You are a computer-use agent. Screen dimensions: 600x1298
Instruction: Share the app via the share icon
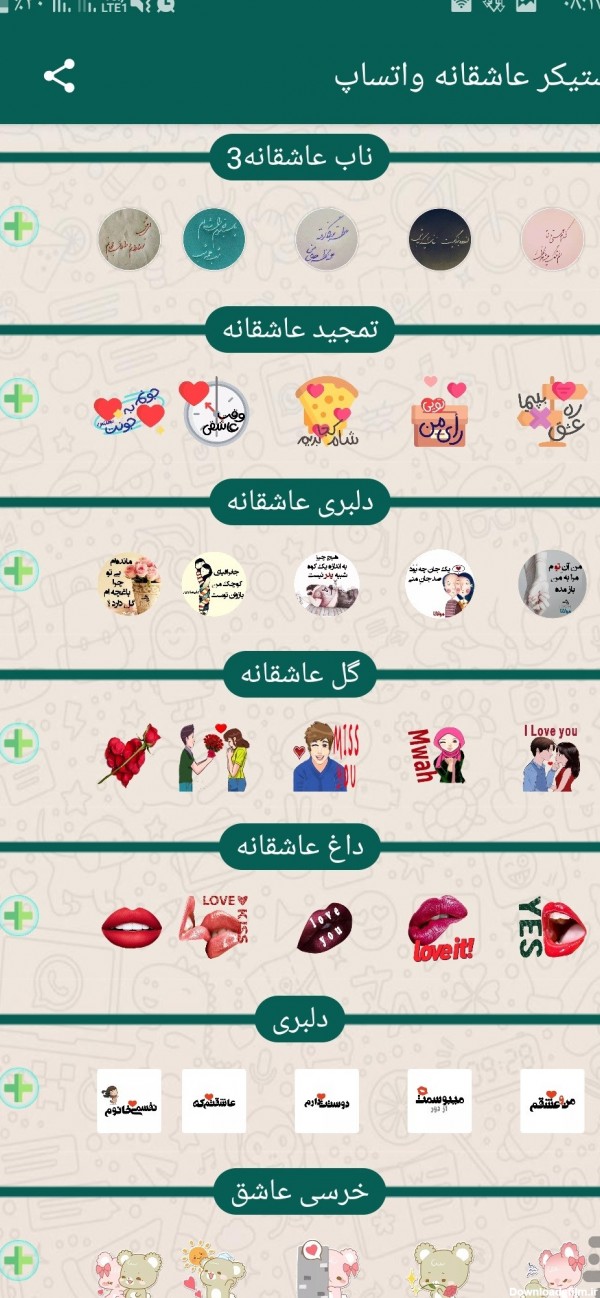[59, 76]
